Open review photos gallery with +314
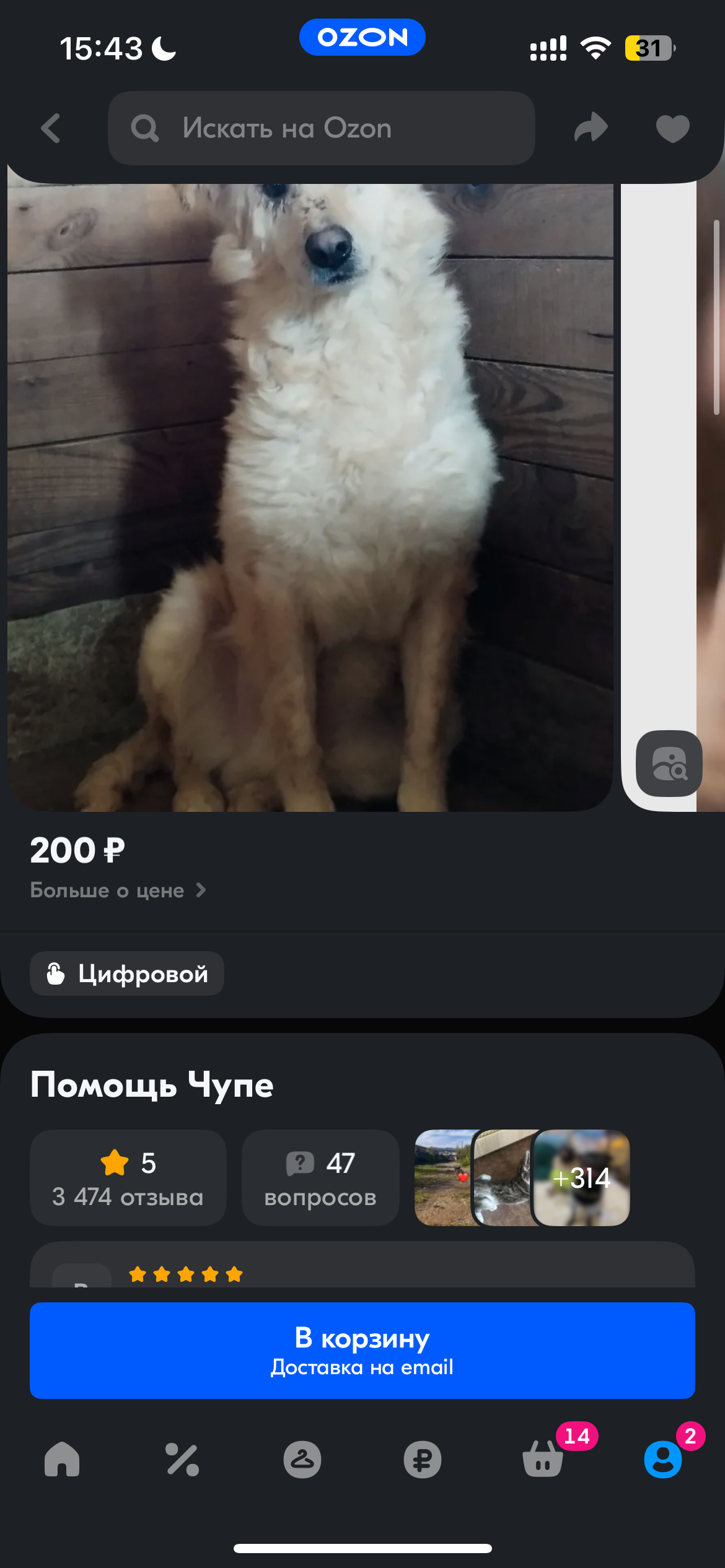The width and height of the screenshot is (725, 1568). pos(581,1178)
